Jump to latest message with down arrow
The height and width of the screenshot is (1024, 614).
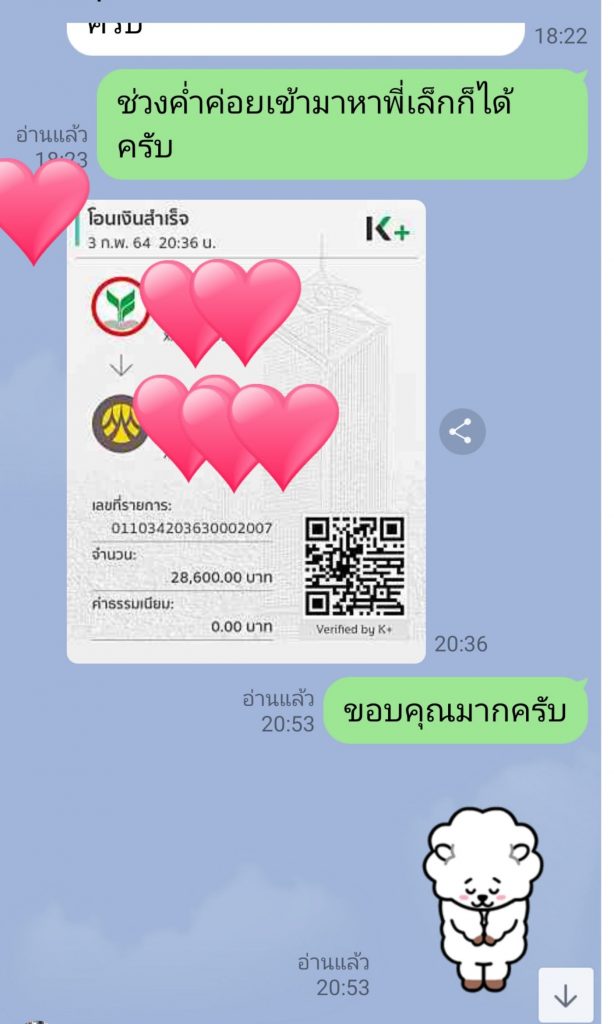coord(566,995)
